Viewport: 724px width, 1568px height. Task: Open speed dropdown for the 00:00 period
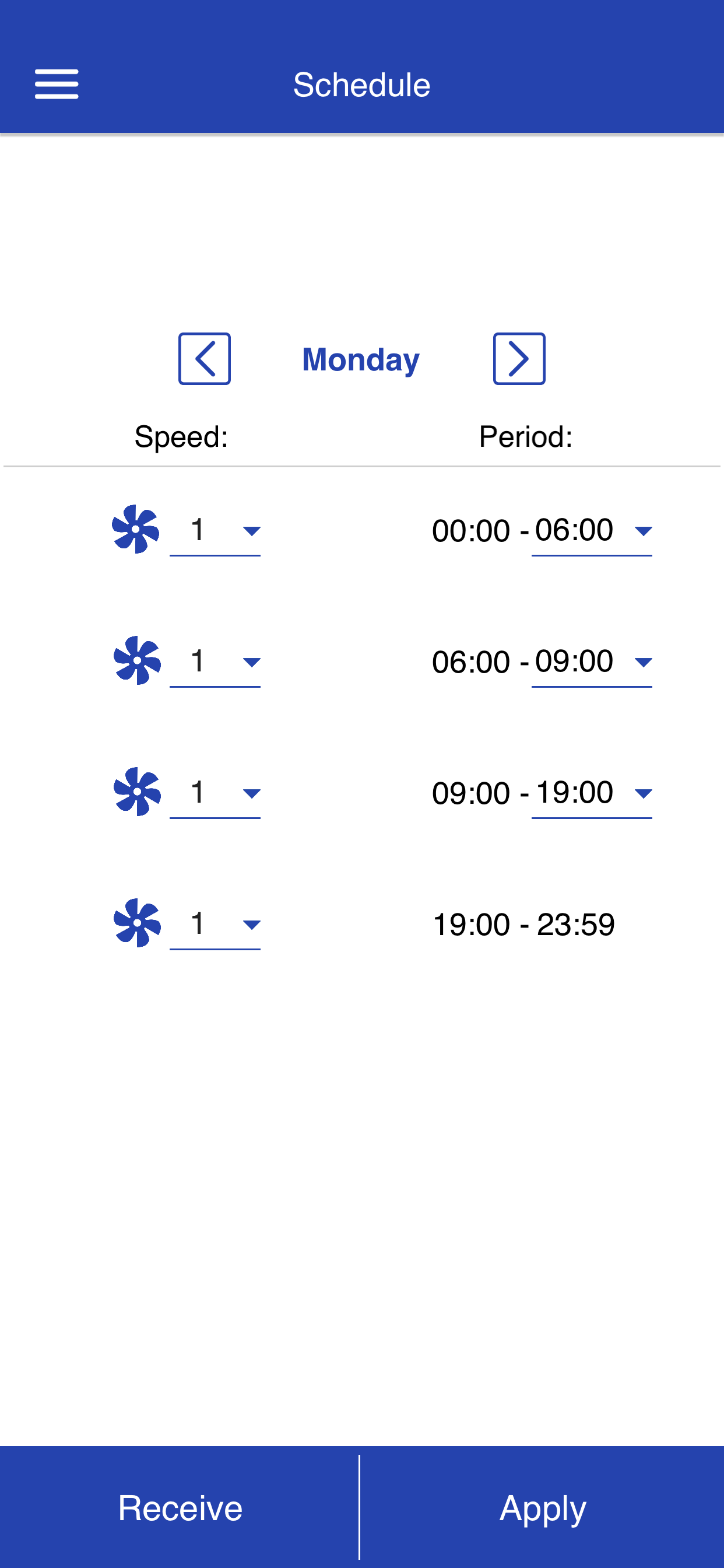click(215, 531)
